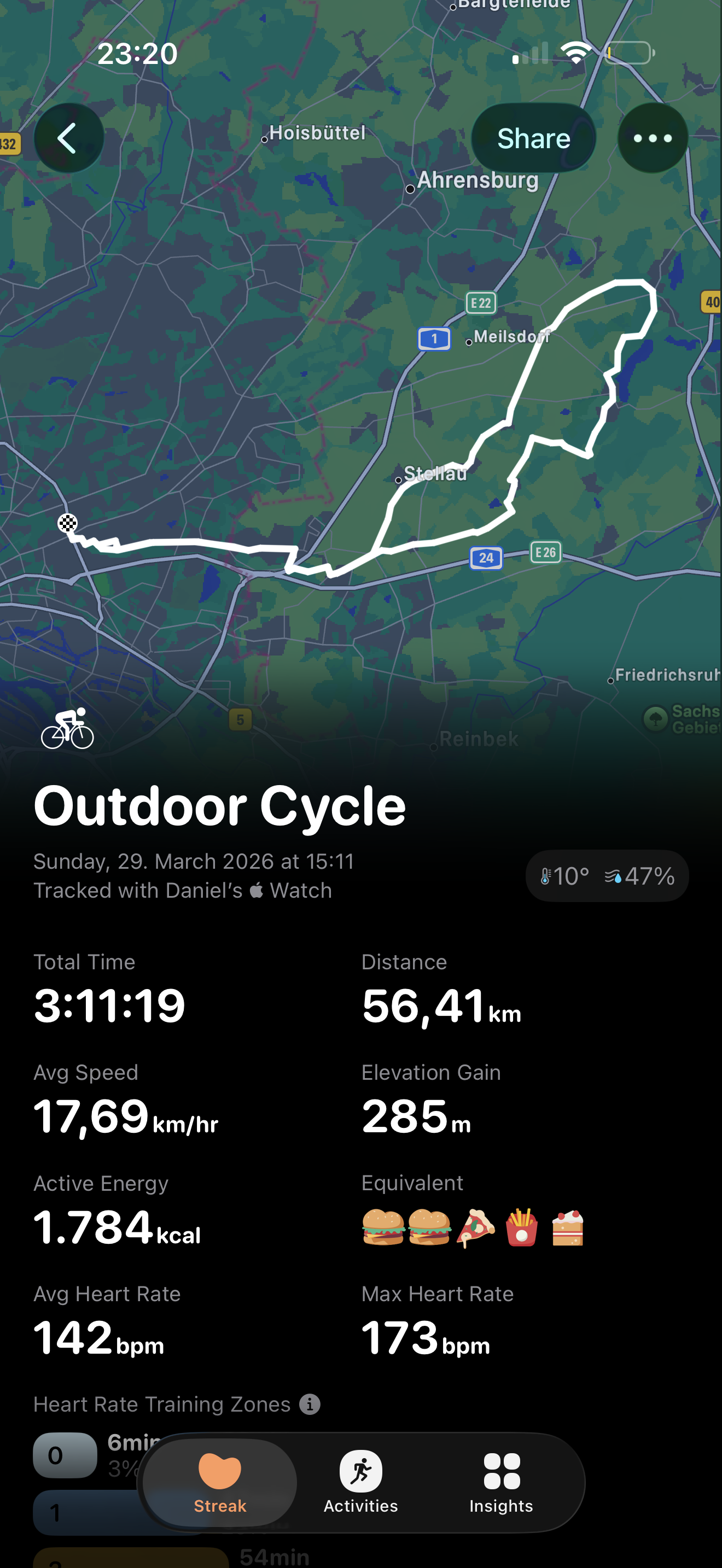This screenshot has width=722, height=1568.
Task: Share this Outdoor Cycle workout
Action: pos(533,138)
